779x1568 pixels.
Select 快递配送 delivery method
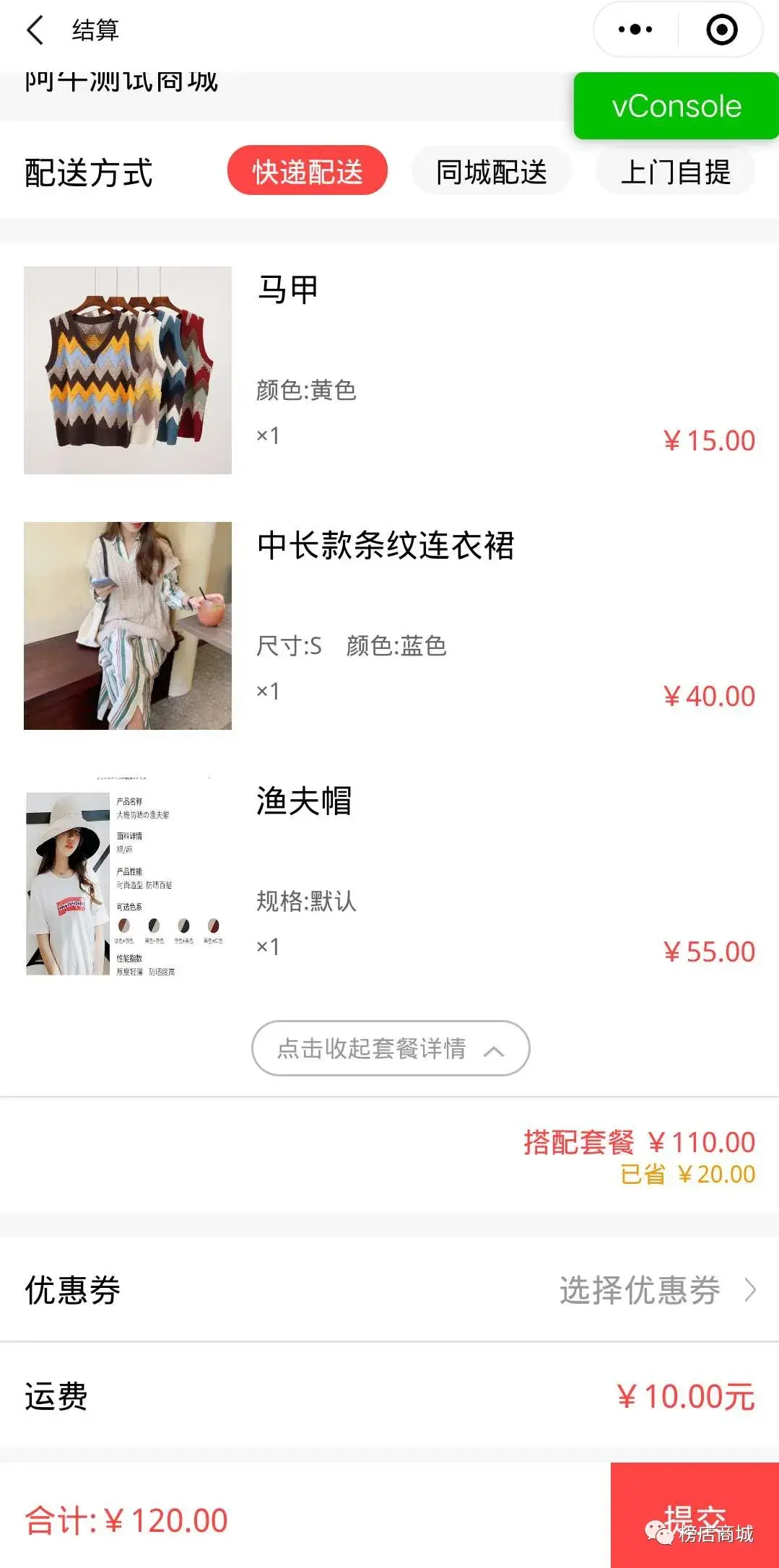click(308, 171)
